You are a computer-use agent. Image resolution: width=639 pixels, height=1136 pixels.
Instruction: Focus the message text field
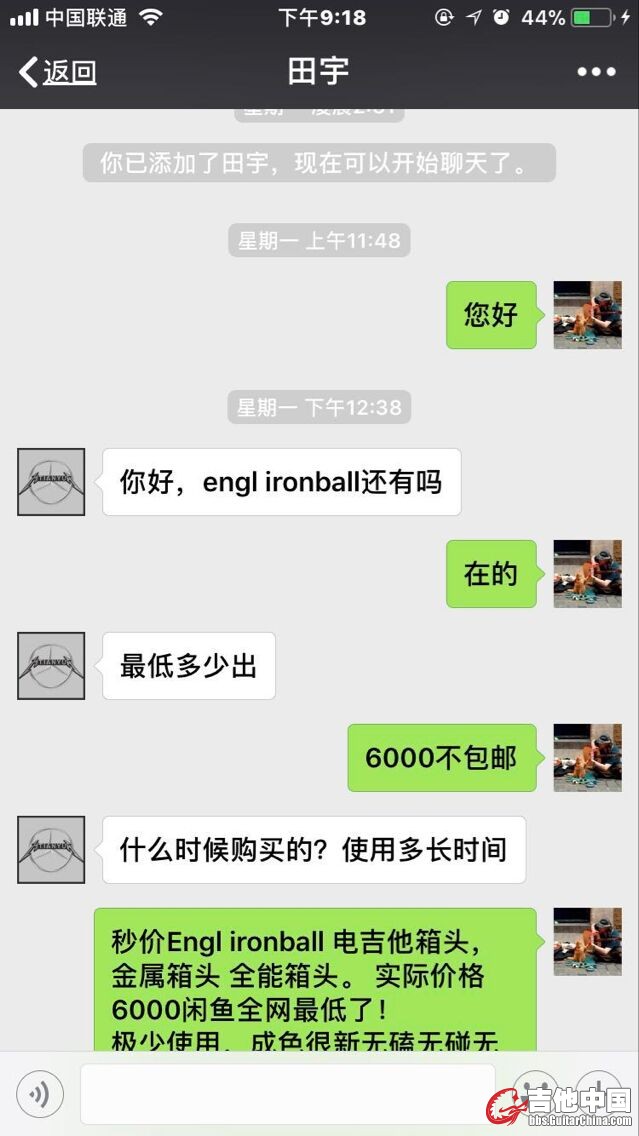point(287,1095)
